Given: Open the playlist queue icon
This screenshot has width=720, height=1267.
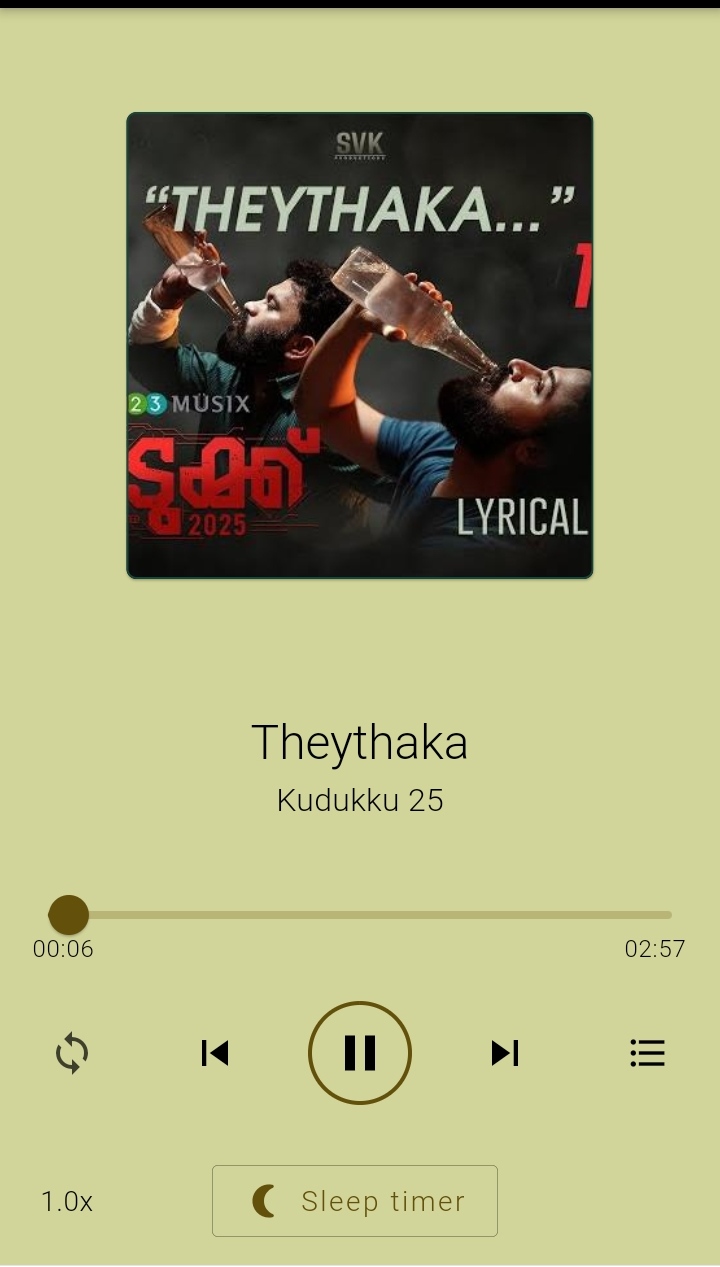Looking at the screenshot, I should 647,1053.
